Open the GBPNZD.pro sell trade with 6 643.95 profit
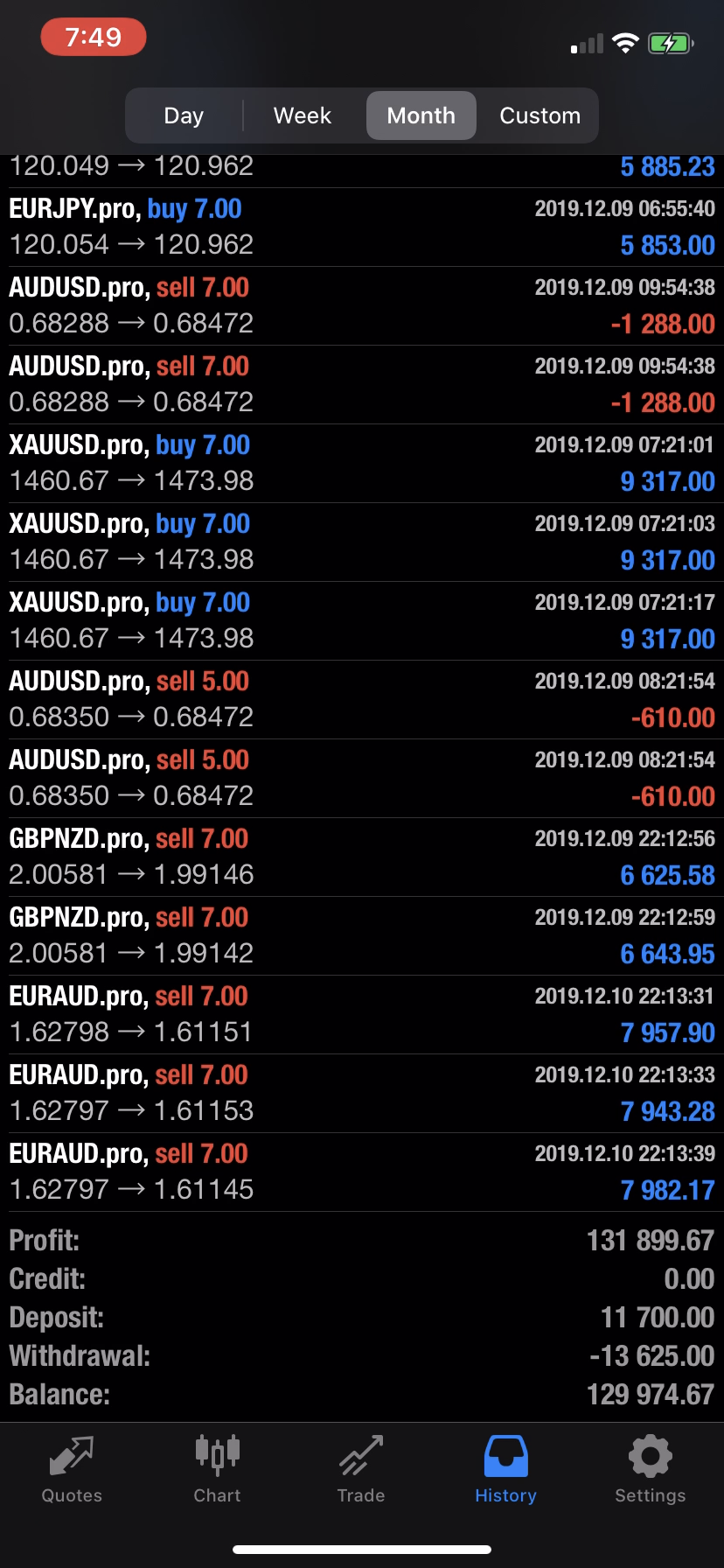724x1568 pixels. 362,936
